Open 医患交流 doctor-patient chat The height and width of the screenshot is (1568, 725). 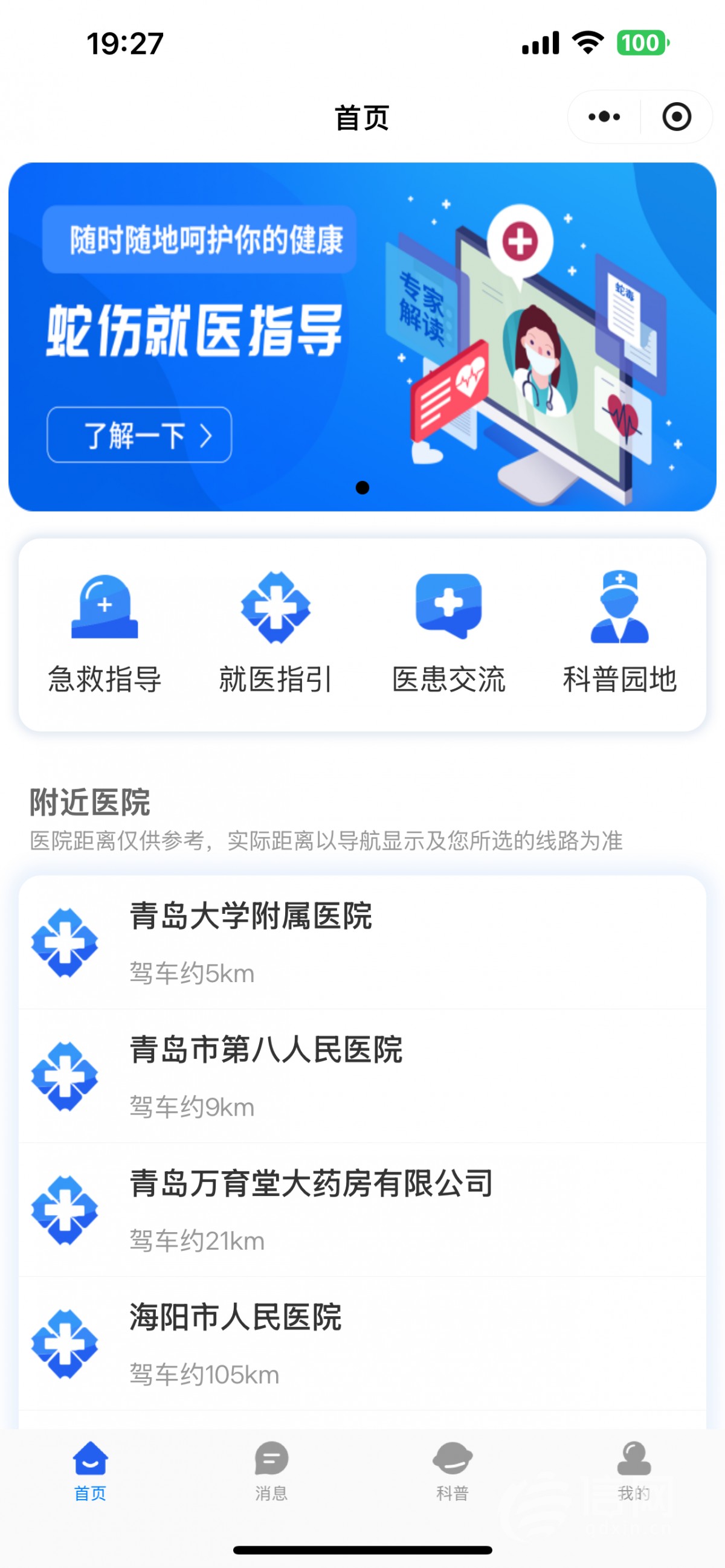click(449, 633)
